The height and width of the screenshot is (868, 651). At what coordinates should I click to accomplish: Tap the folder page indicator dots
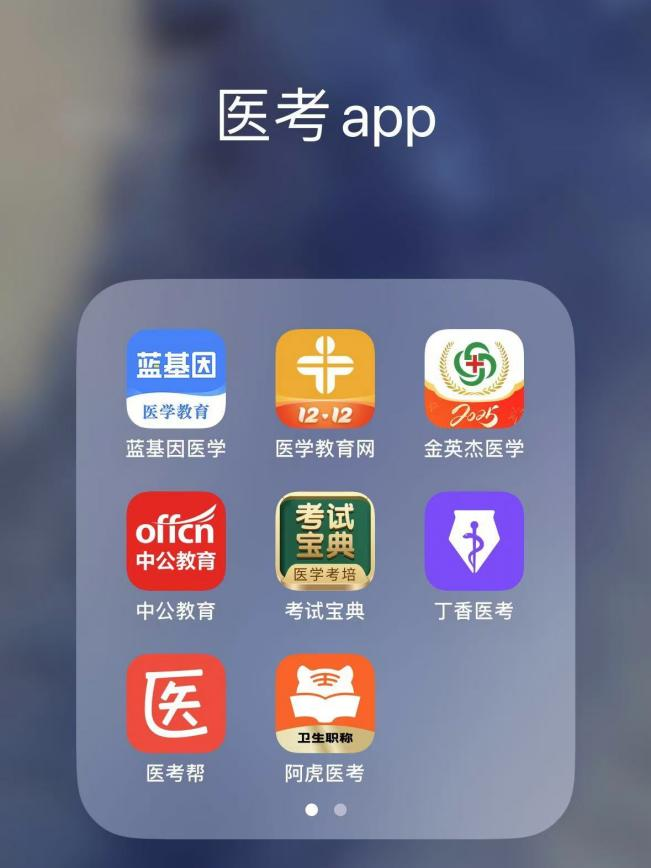[326, 809]
